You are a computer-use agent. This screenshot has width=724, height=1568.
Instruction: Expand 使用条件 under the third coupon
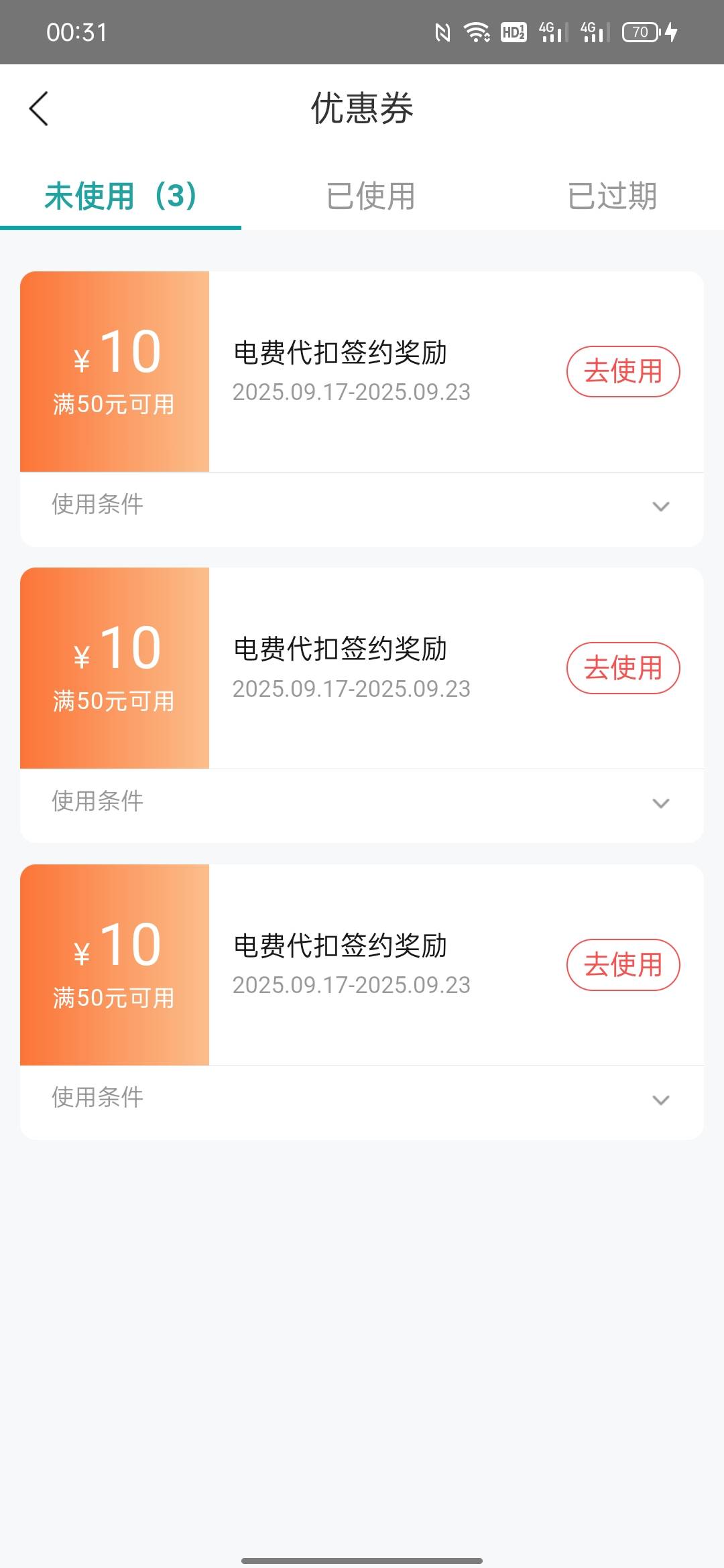[x=362, y=1100]
